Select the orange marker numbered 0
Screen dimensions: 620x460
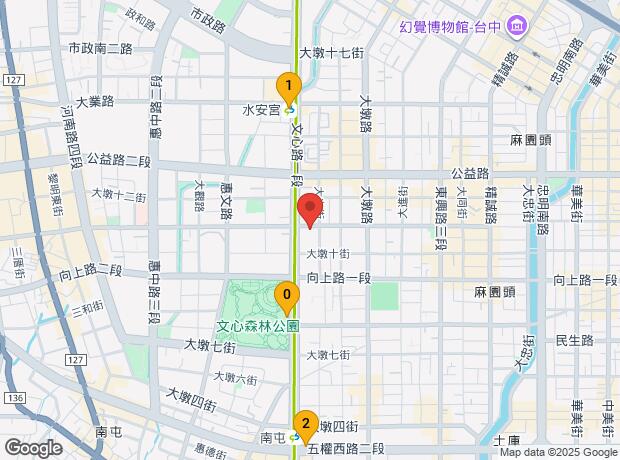[287, 297]
